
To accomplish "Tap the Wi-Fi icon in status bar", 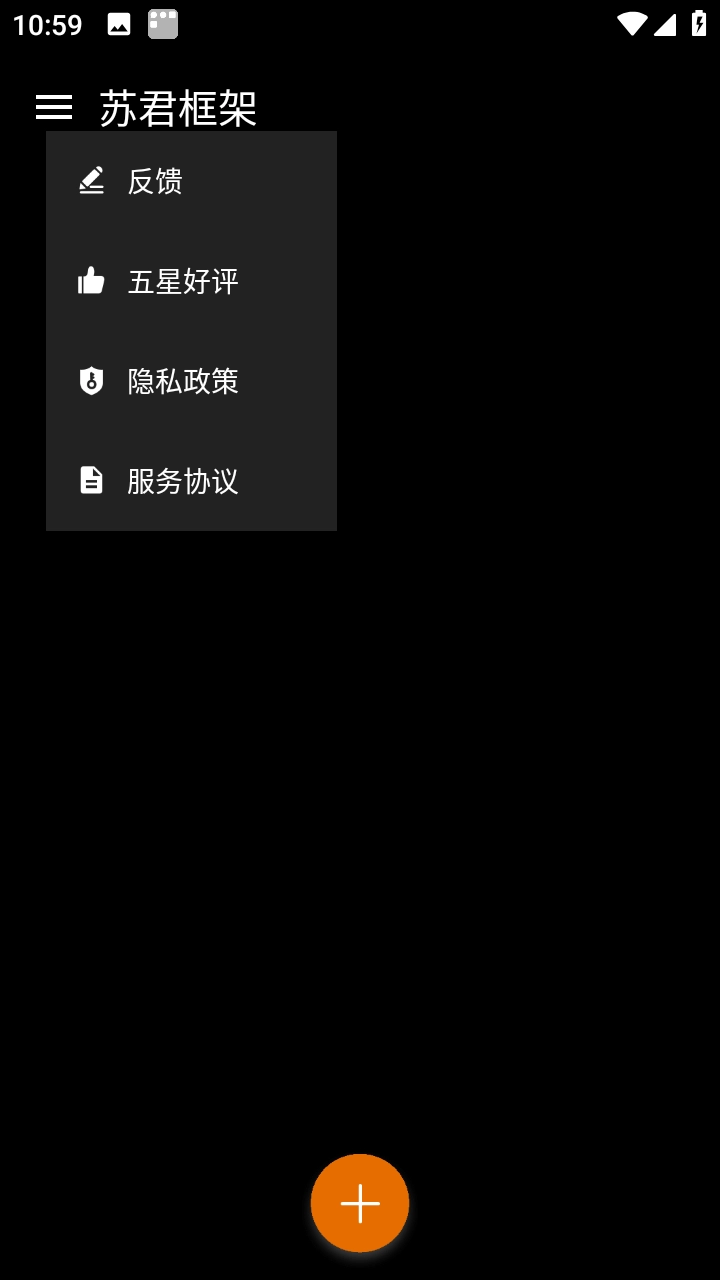I will tap(632, 23).
